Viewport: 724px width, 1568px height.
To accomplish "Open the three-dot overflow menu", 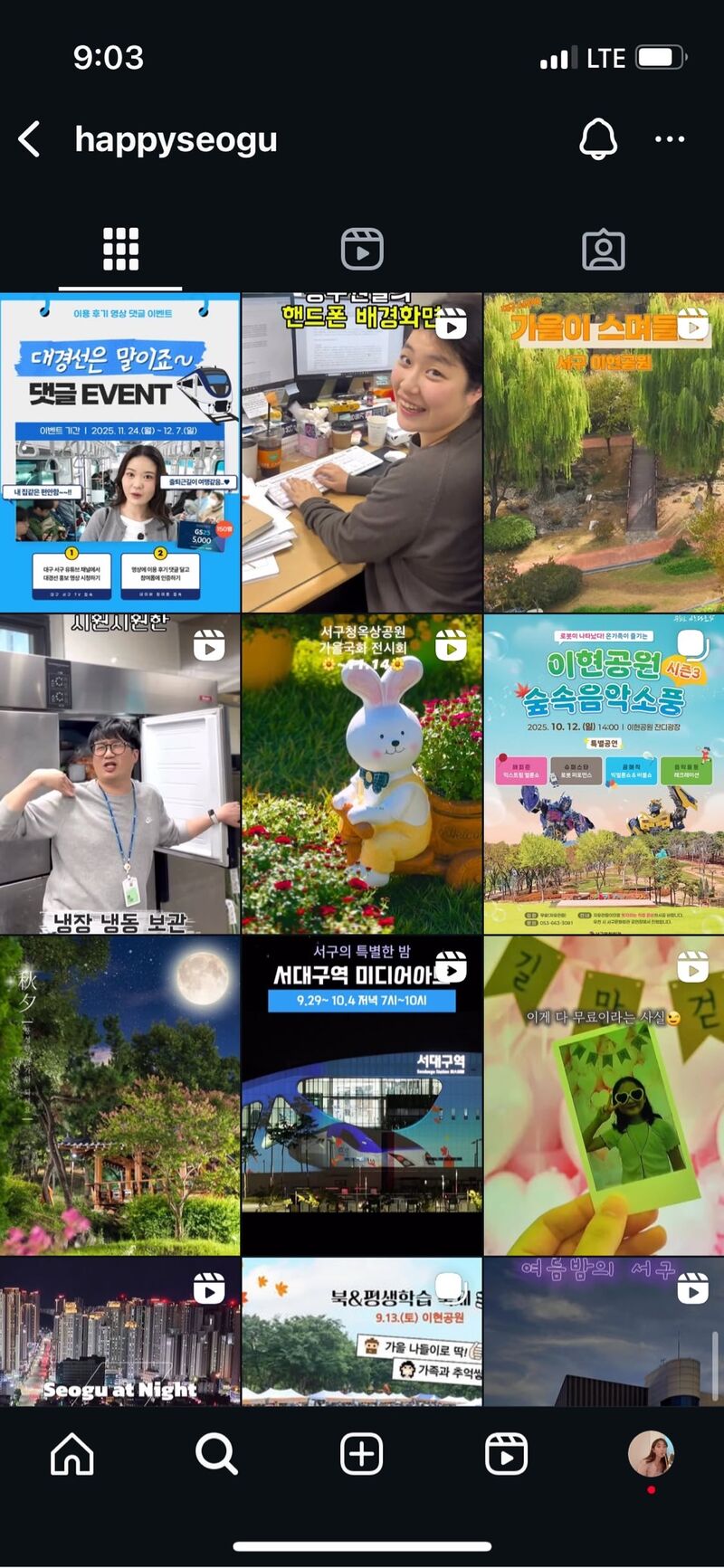I will (x=669, y=139).
